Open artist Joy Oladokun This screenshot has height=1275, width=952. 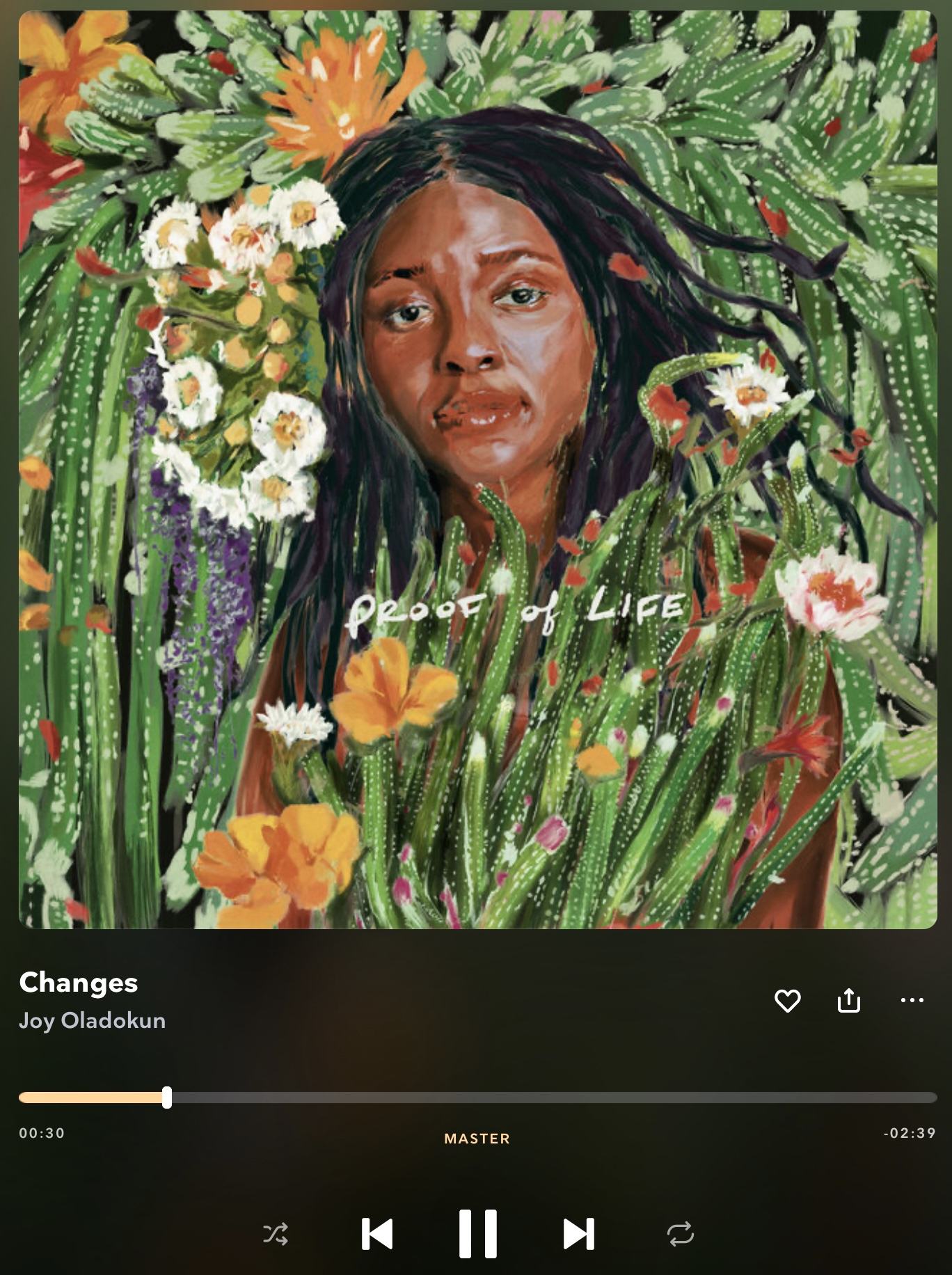click(92, 1020)
